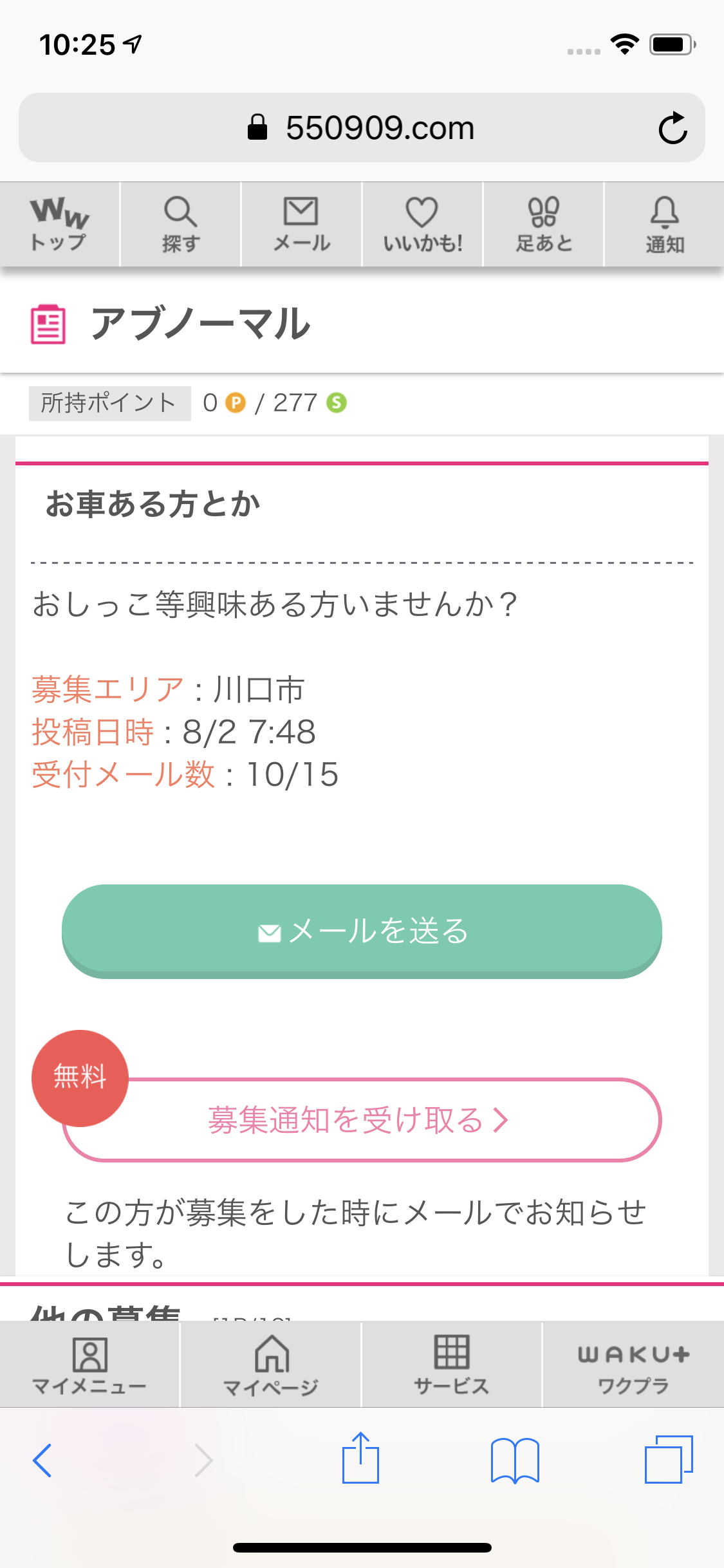Tap 募集通知を受け取る to get notifications
This screenshot has width=724, height=1568.
[362, 1120]
